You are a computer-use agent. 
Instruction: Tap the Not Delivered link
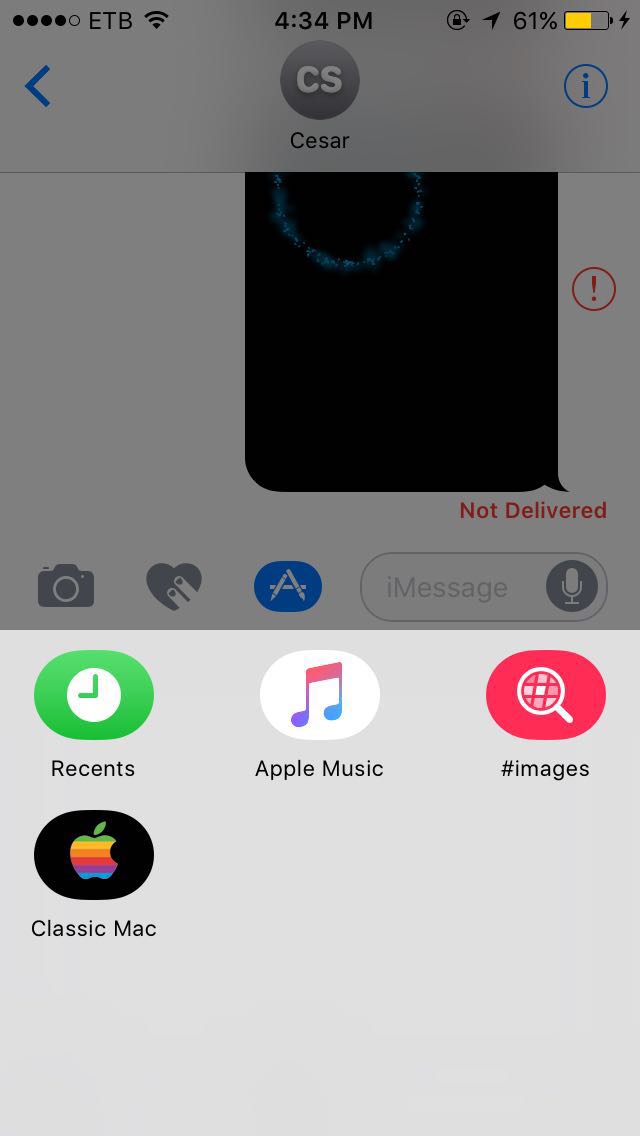(533, 510)
